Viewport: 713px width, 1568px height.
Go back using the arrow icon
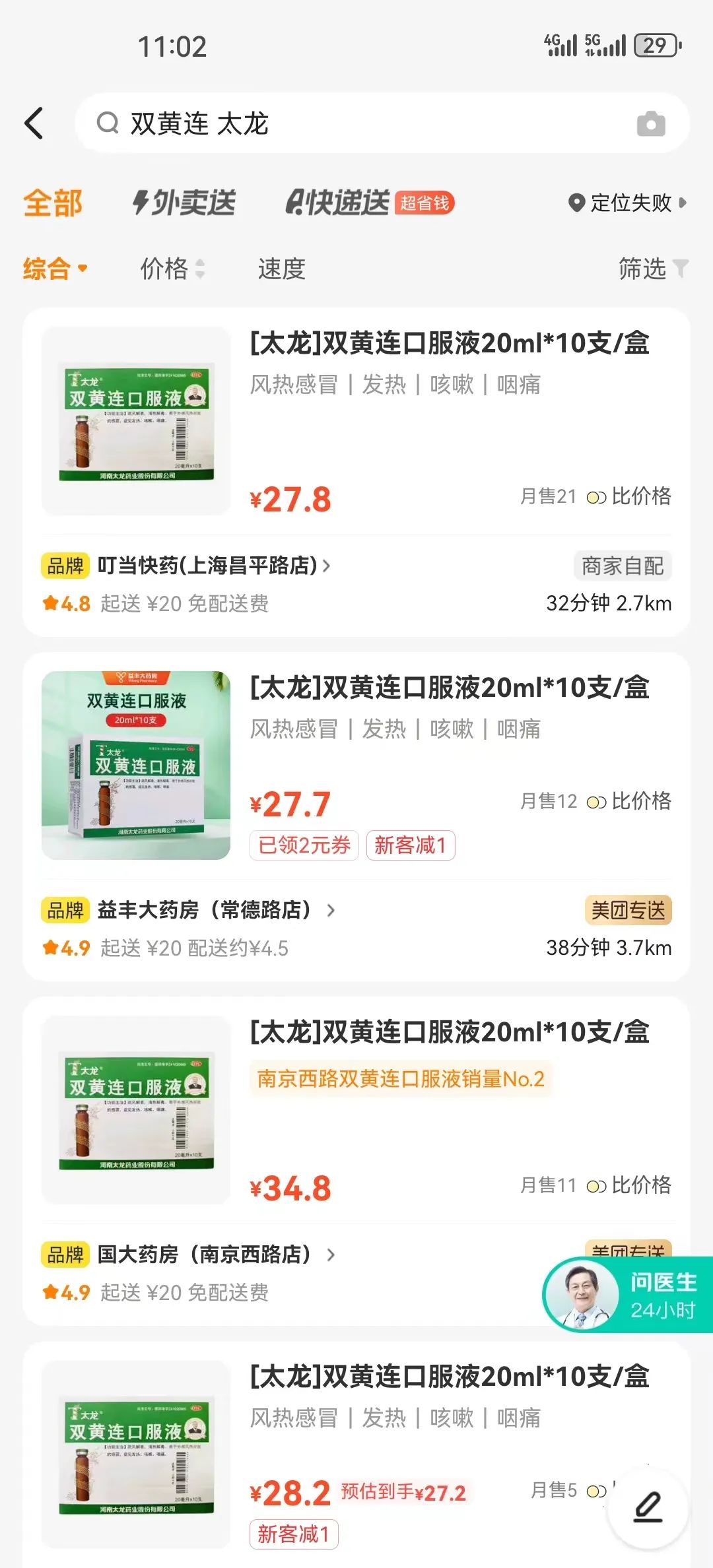point(34,123)
